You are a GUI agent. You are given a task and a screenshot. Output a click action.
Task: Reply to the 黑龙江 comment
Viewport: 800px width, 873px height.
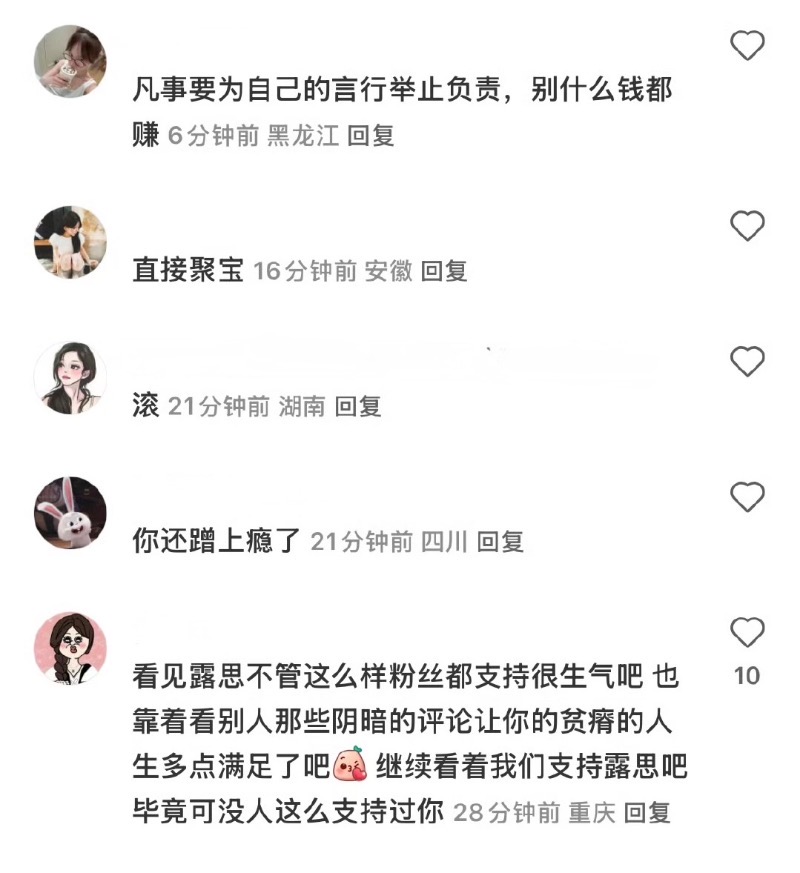click(x=371, y=136)
